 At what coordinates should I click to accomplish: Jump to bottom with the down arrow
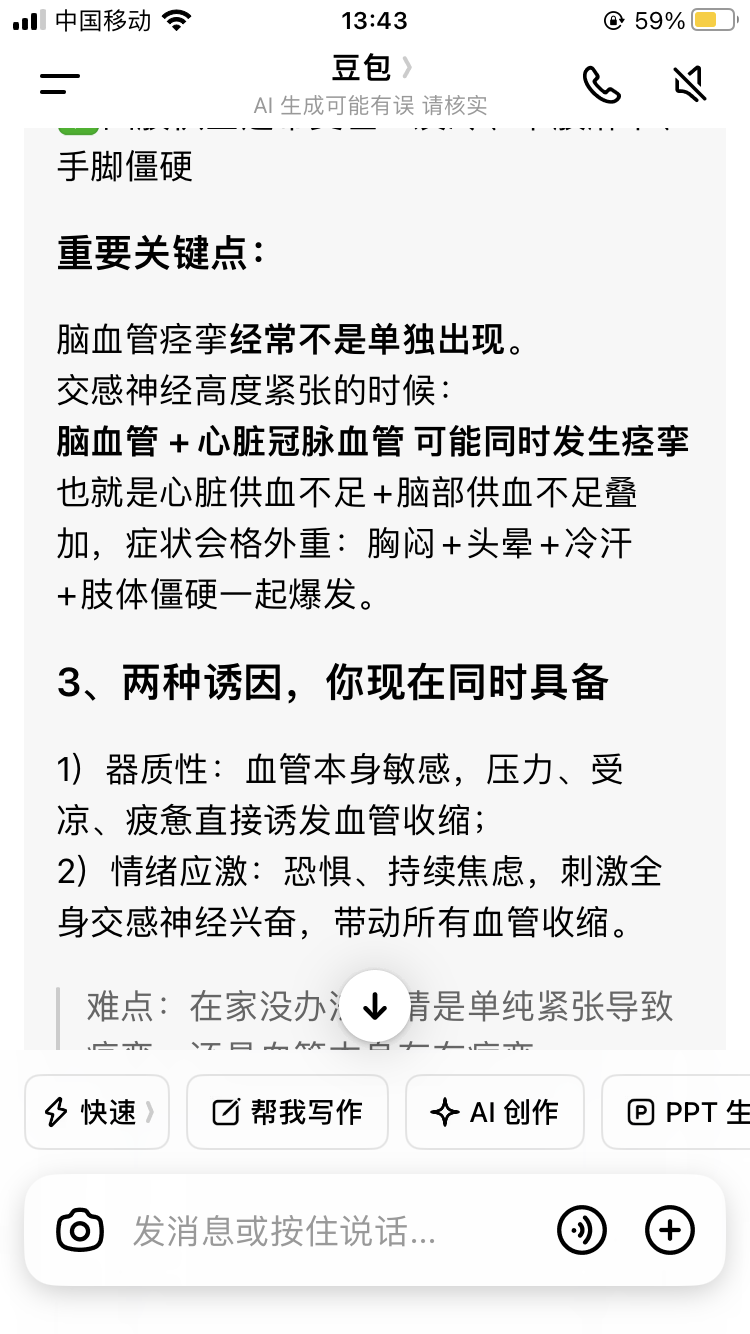375,1006
